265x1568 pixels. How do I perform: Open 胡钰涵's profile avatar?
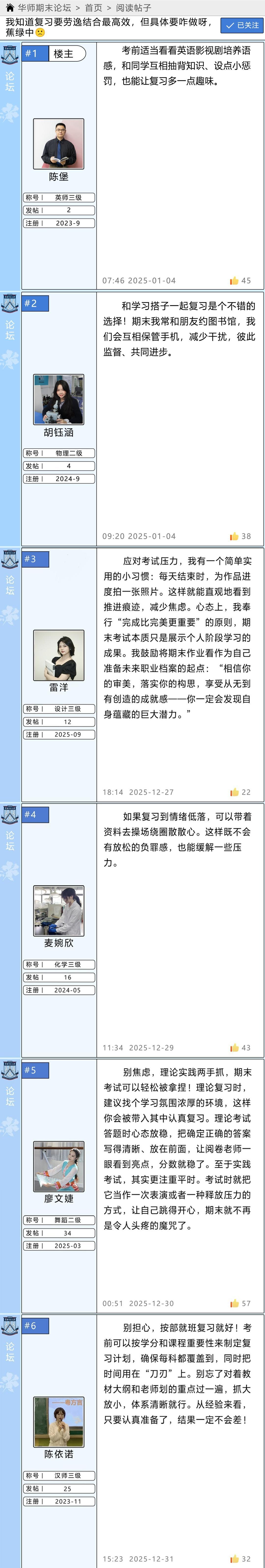click(58, 399)
